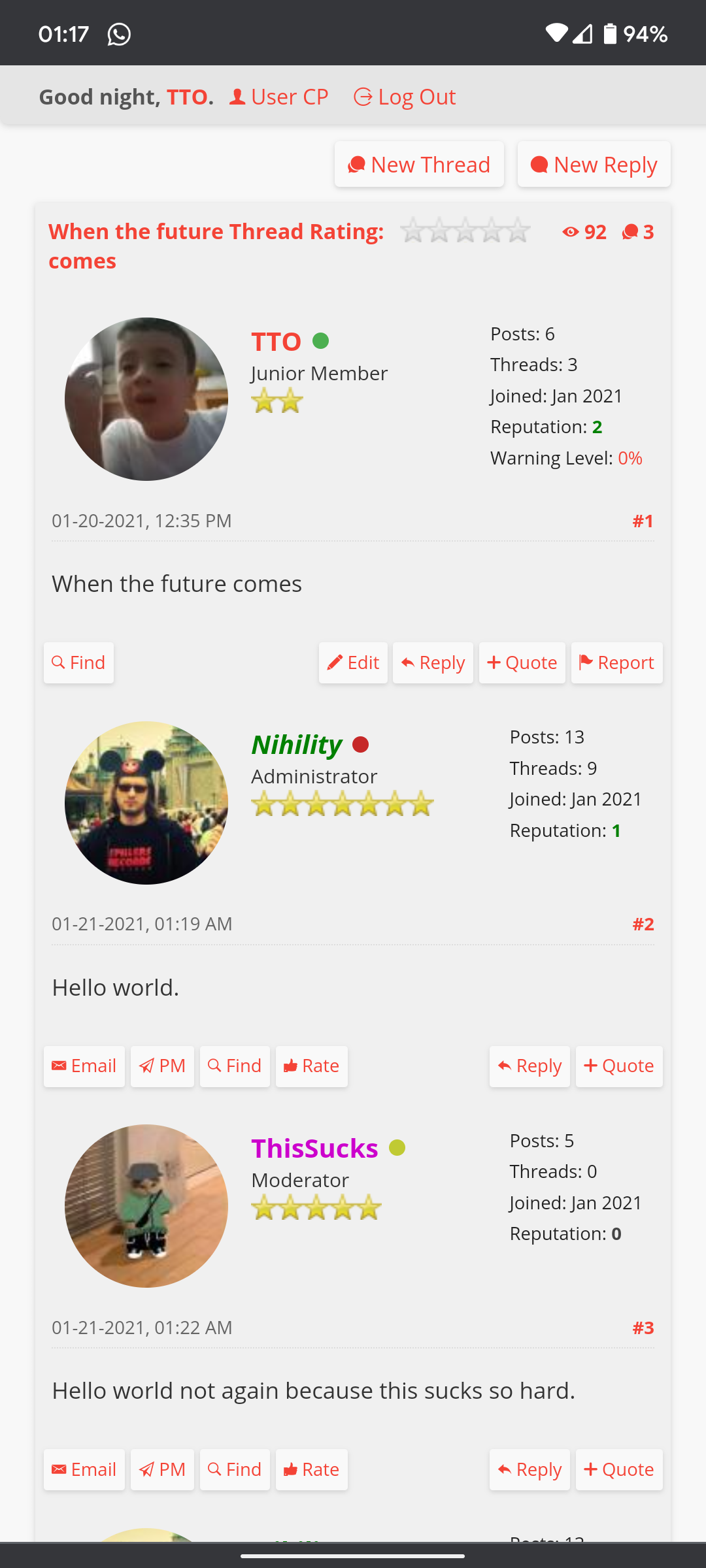The image size is (706, 1568).
Task: Send an email to Nihility
Action: pyautogui.click(x=84, y=1066)
